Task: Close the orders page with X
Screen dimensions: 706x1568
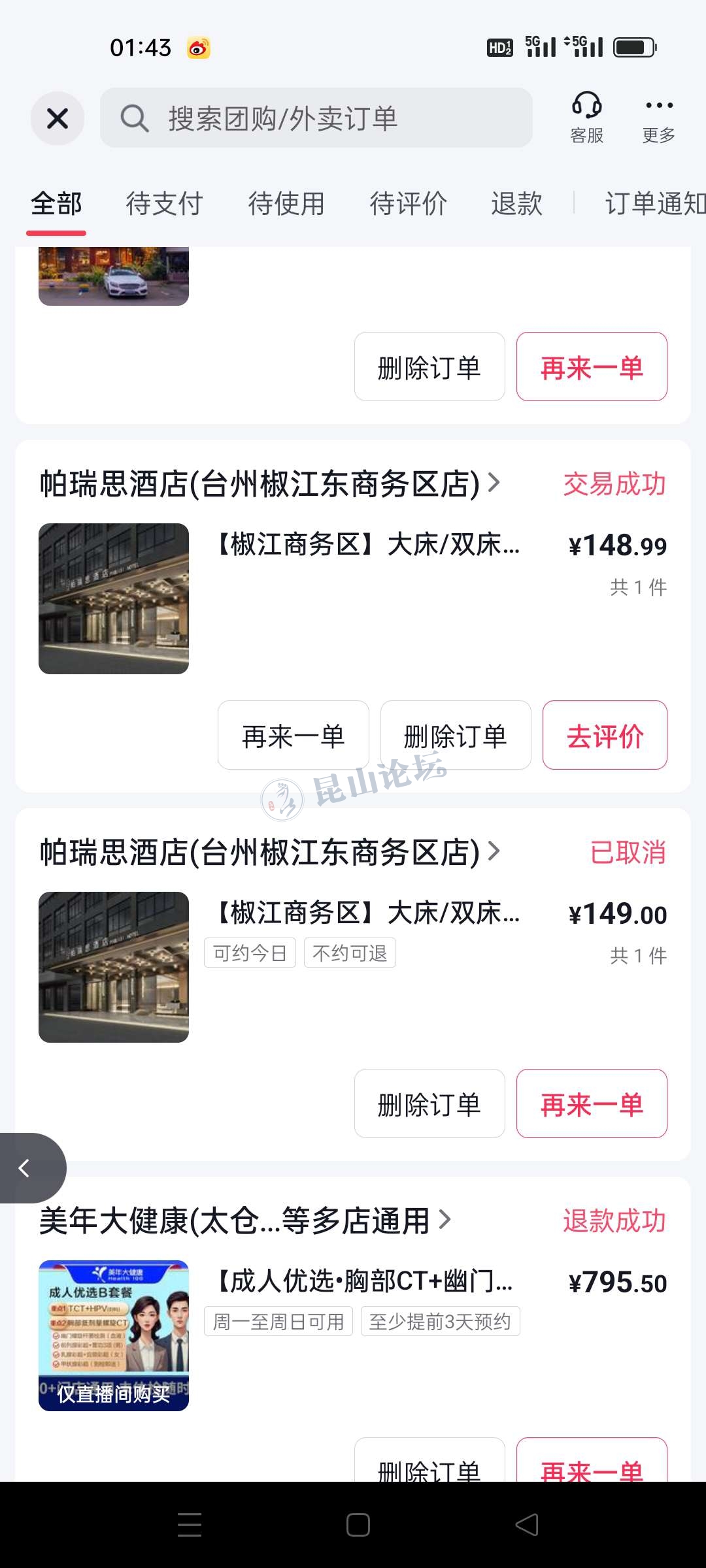Action: pyautogui.click(x=58, y=118)
